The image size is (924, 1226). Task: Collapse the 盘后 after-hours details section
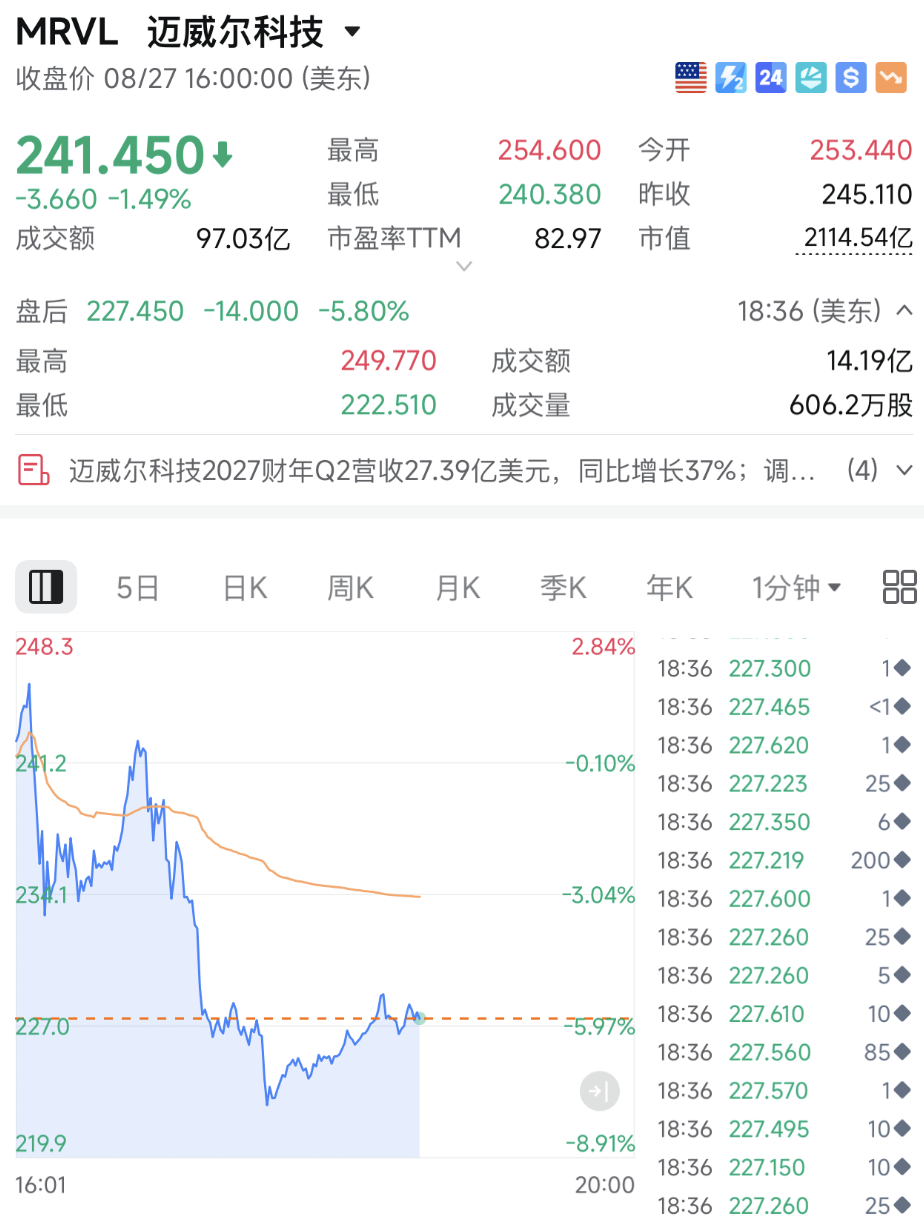tap(903, 311)
